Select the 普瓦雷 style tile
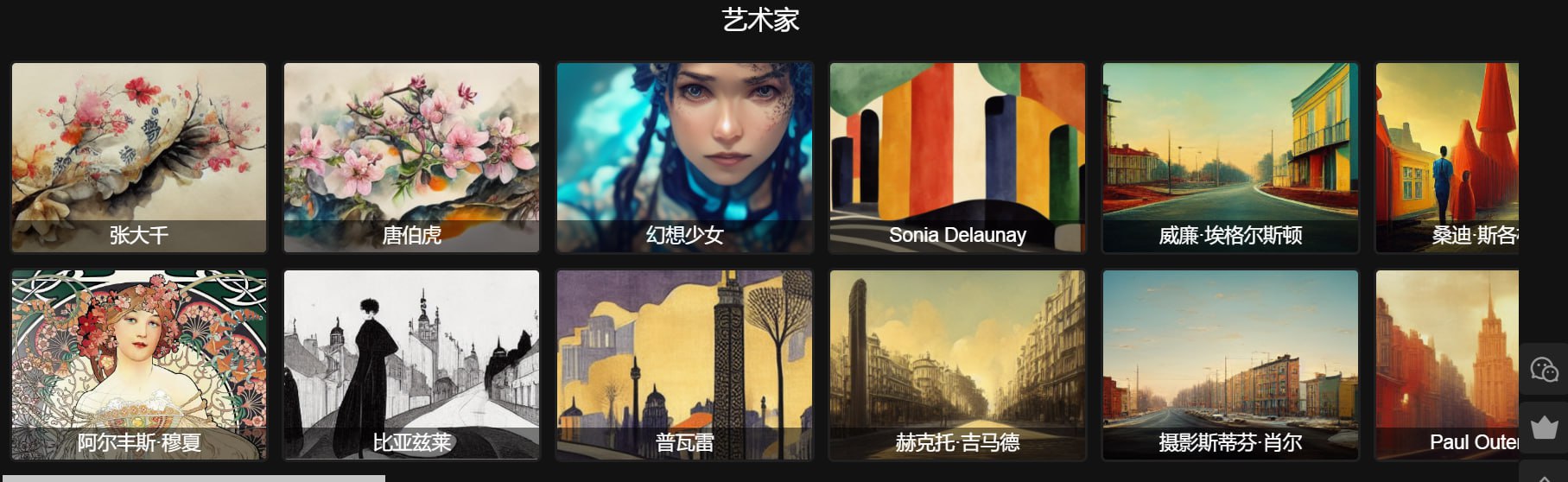The image size is (1568, 482). tap(684, 365)
